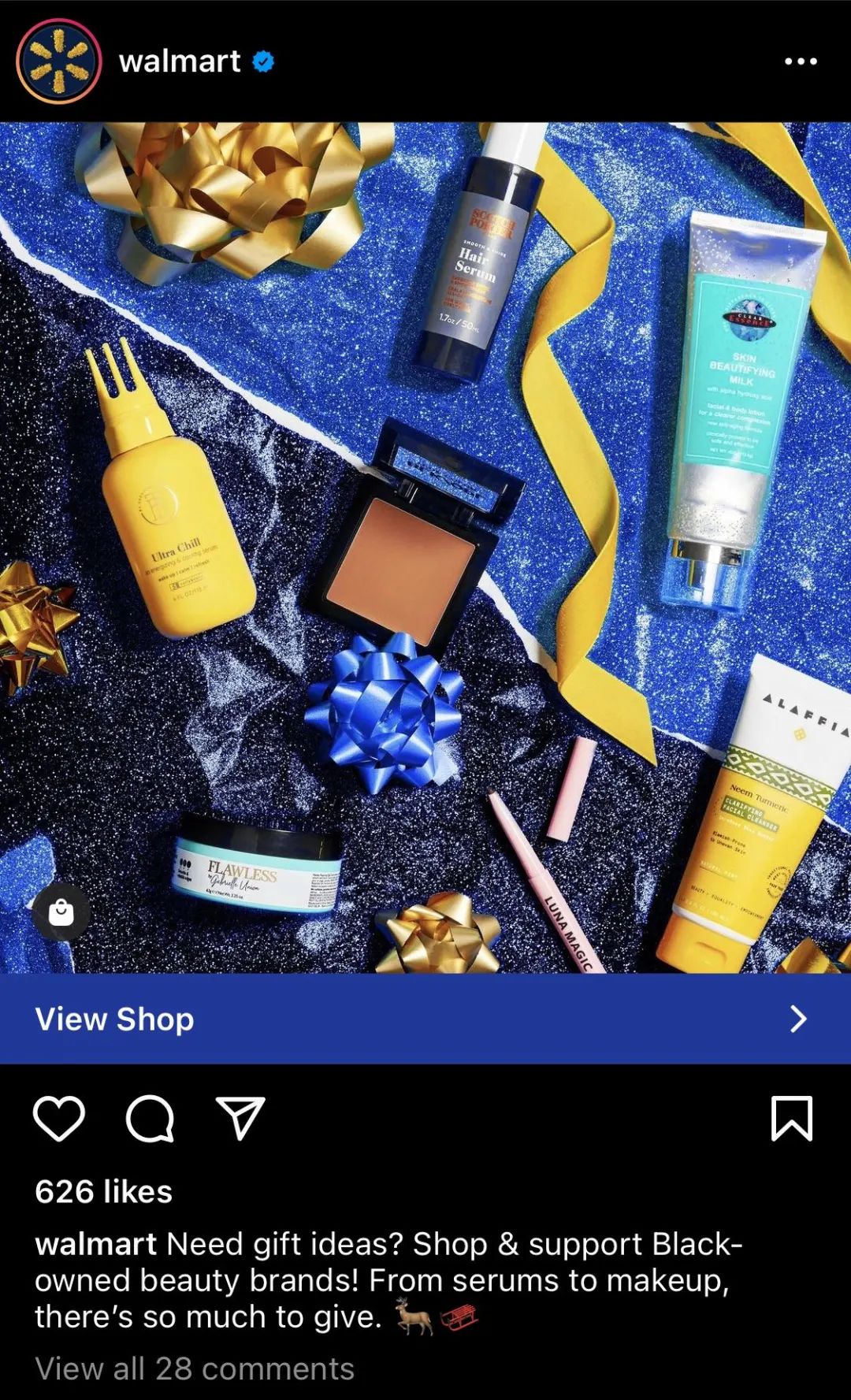Open the walmart username profile link
851x1400 pixels.
[x=180, y=61]
